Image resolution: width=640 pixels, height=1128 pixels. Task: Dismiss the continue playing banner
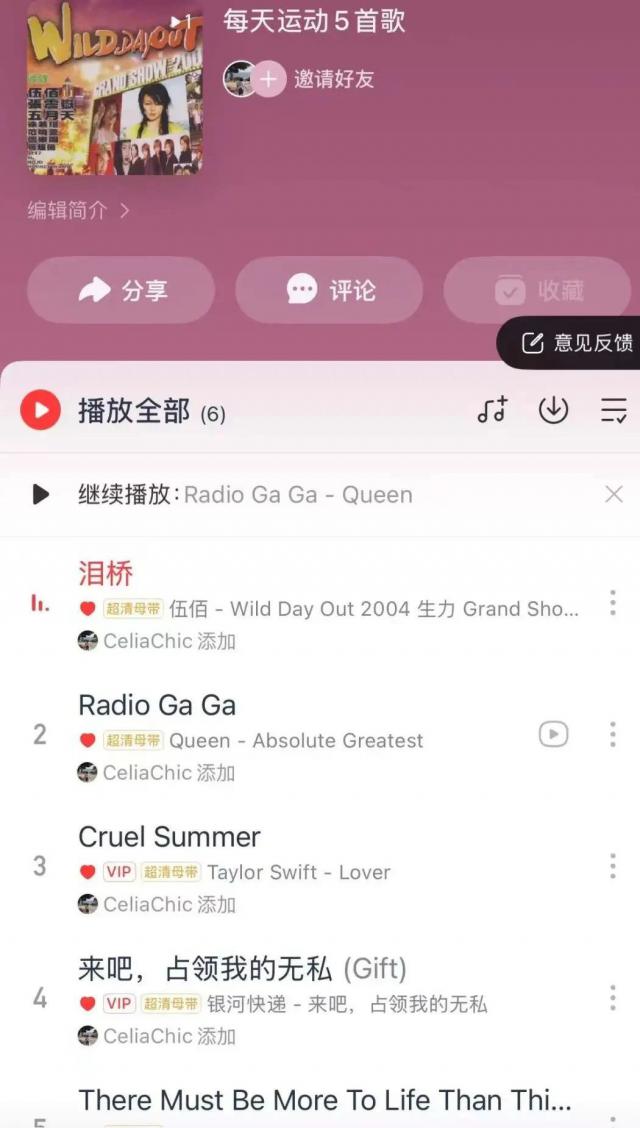(614, 494)
